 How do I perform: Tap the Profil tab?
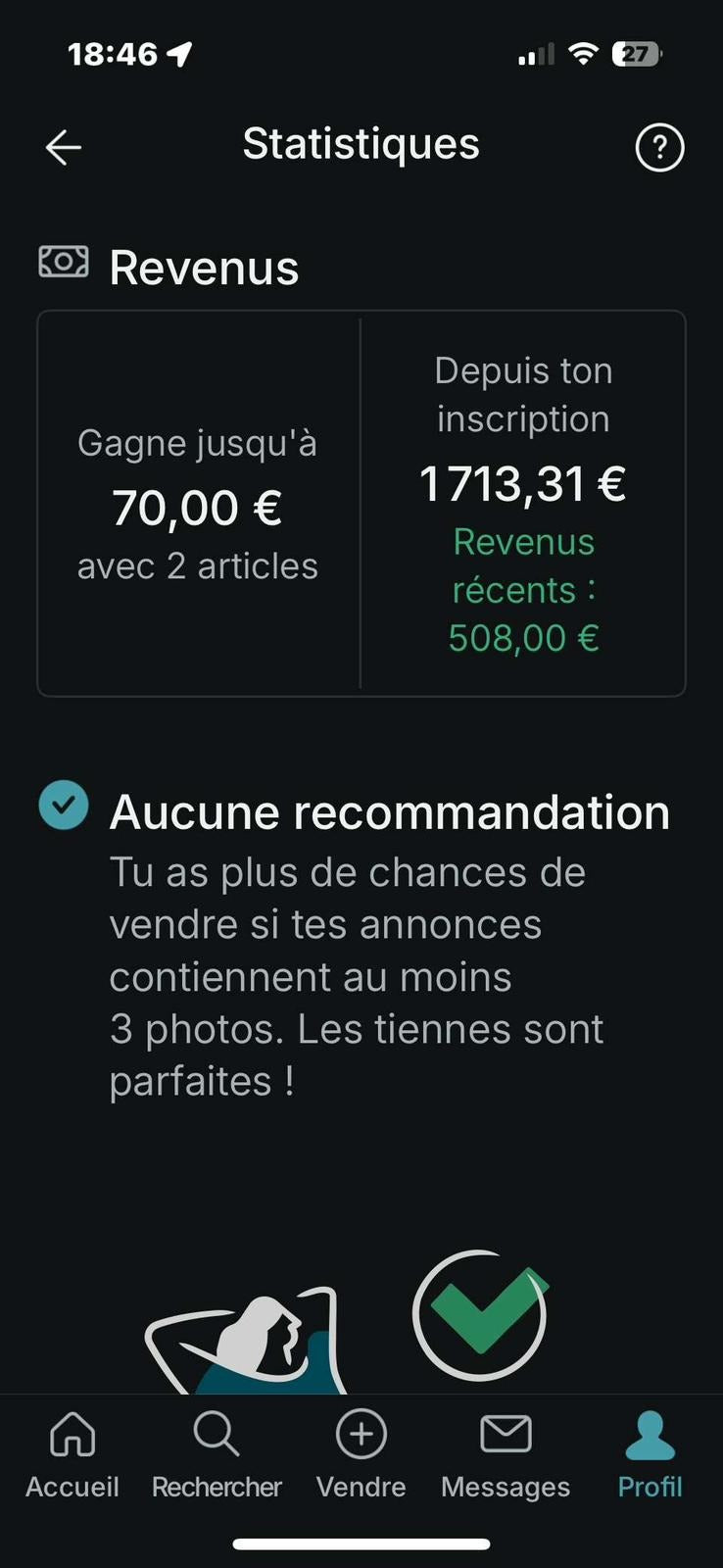tap(650, 1455)
